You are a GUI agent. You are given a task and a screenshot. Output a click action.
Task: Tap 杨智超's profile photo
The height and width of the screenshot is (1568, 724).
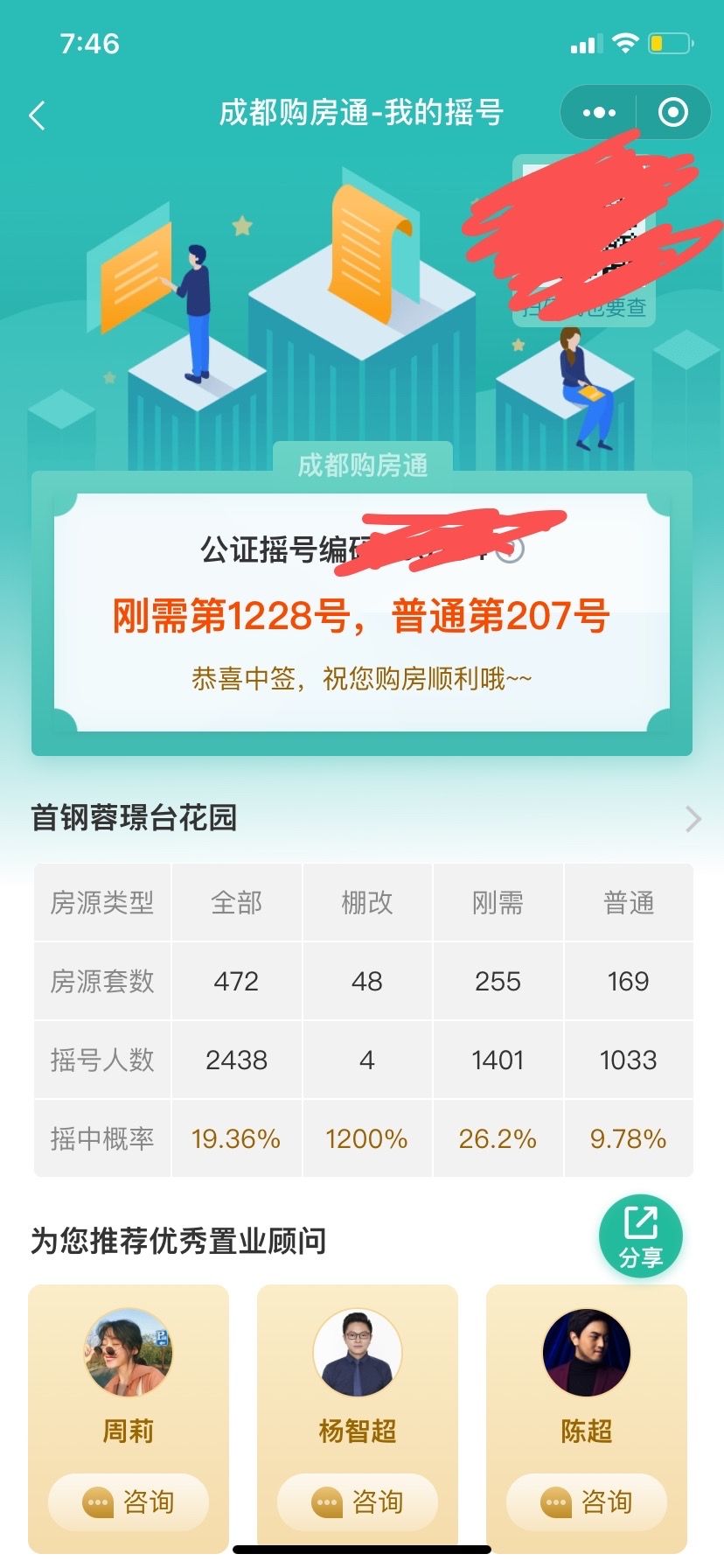357,1352
